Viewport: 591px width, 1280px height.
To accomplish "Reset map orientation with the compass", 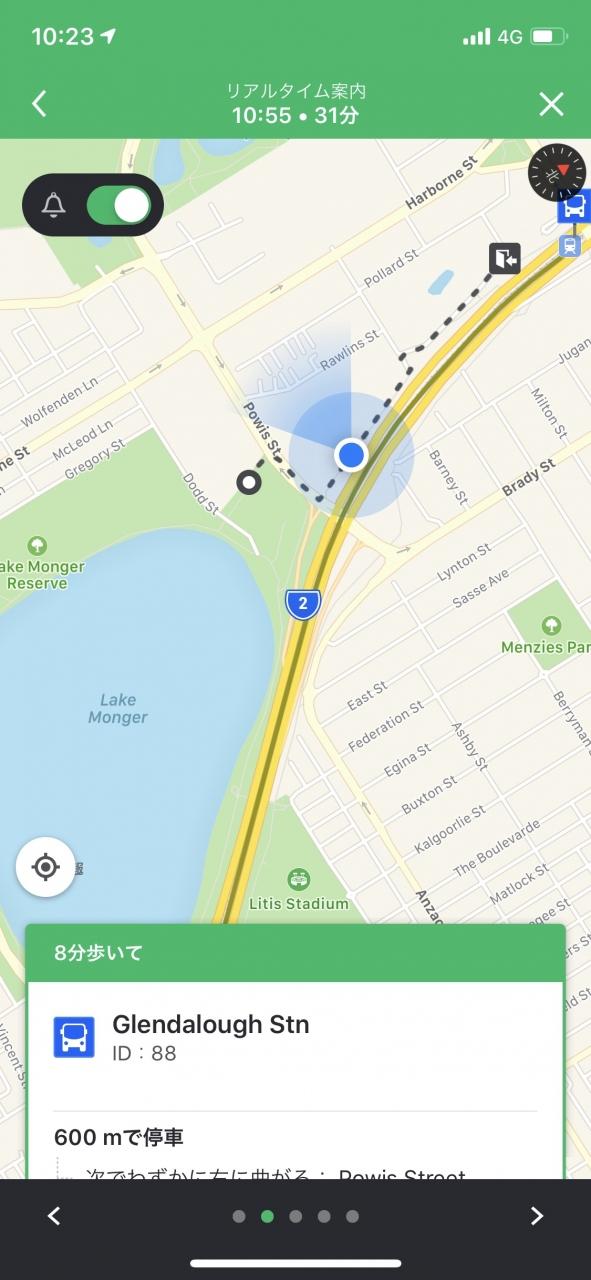I will click(x=556, y=173).
